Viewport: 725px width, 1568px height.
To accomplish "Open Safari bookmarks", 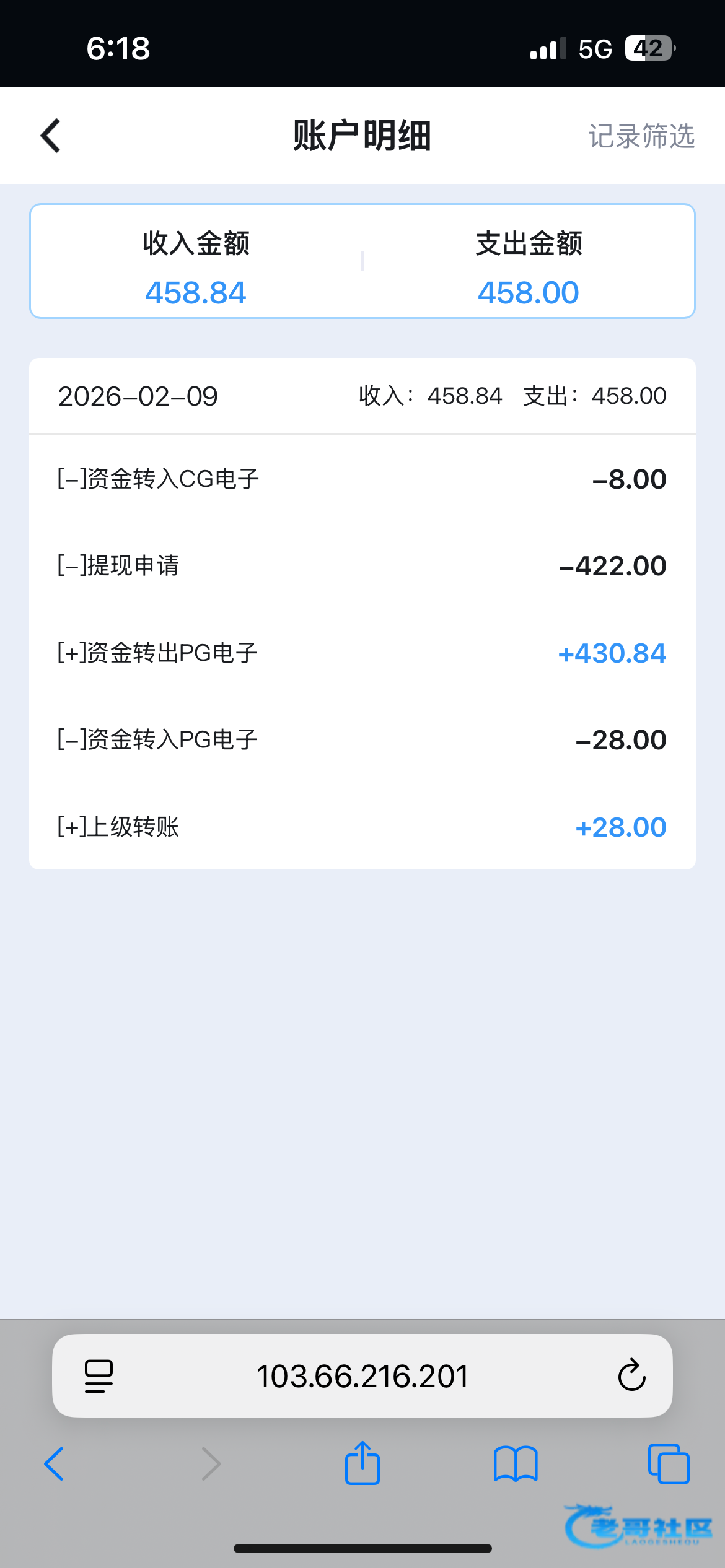I will (516, 1464).
